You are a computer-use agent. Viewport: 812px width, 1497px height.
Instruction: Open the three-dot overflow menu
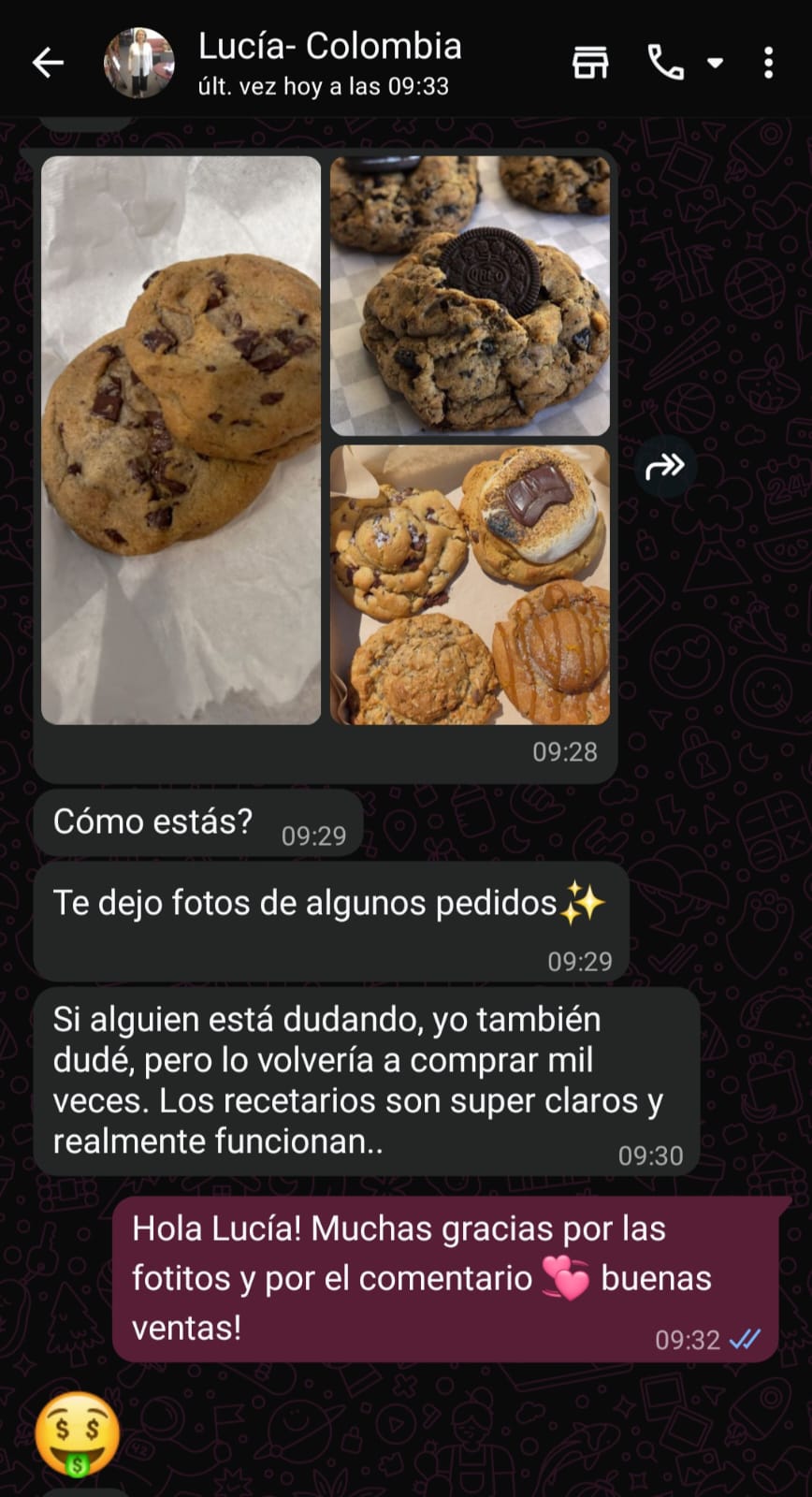tap(768, 63)
